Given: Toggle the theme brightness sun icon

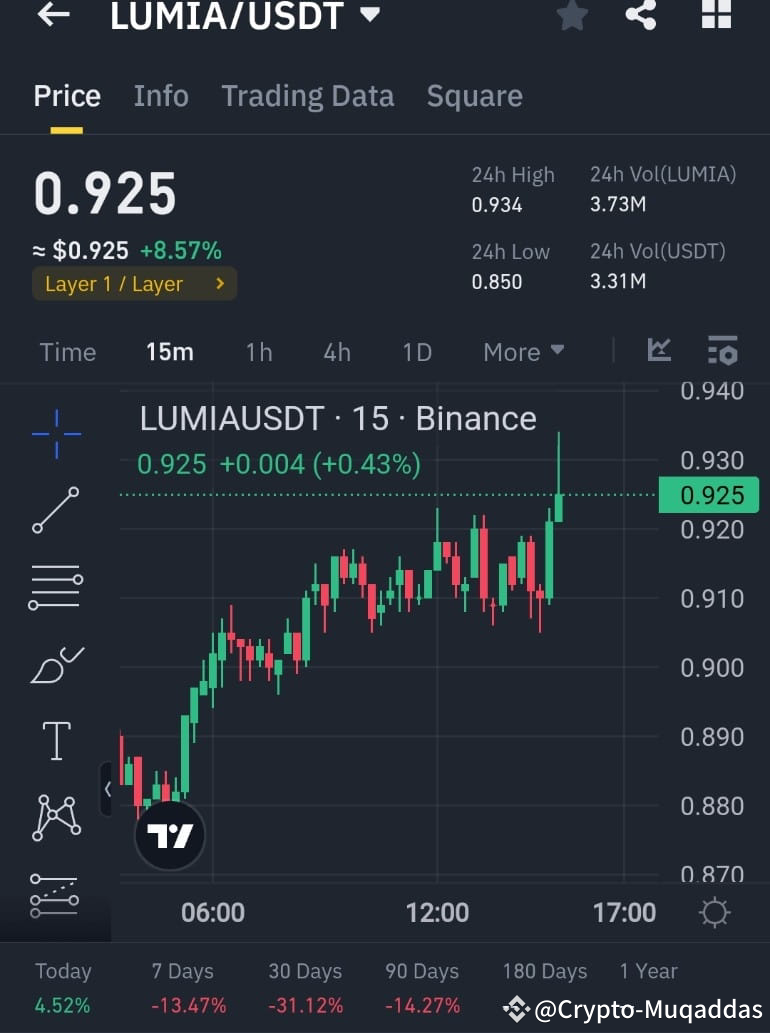Looking at the screenshot, I should (x=714, y=911).
